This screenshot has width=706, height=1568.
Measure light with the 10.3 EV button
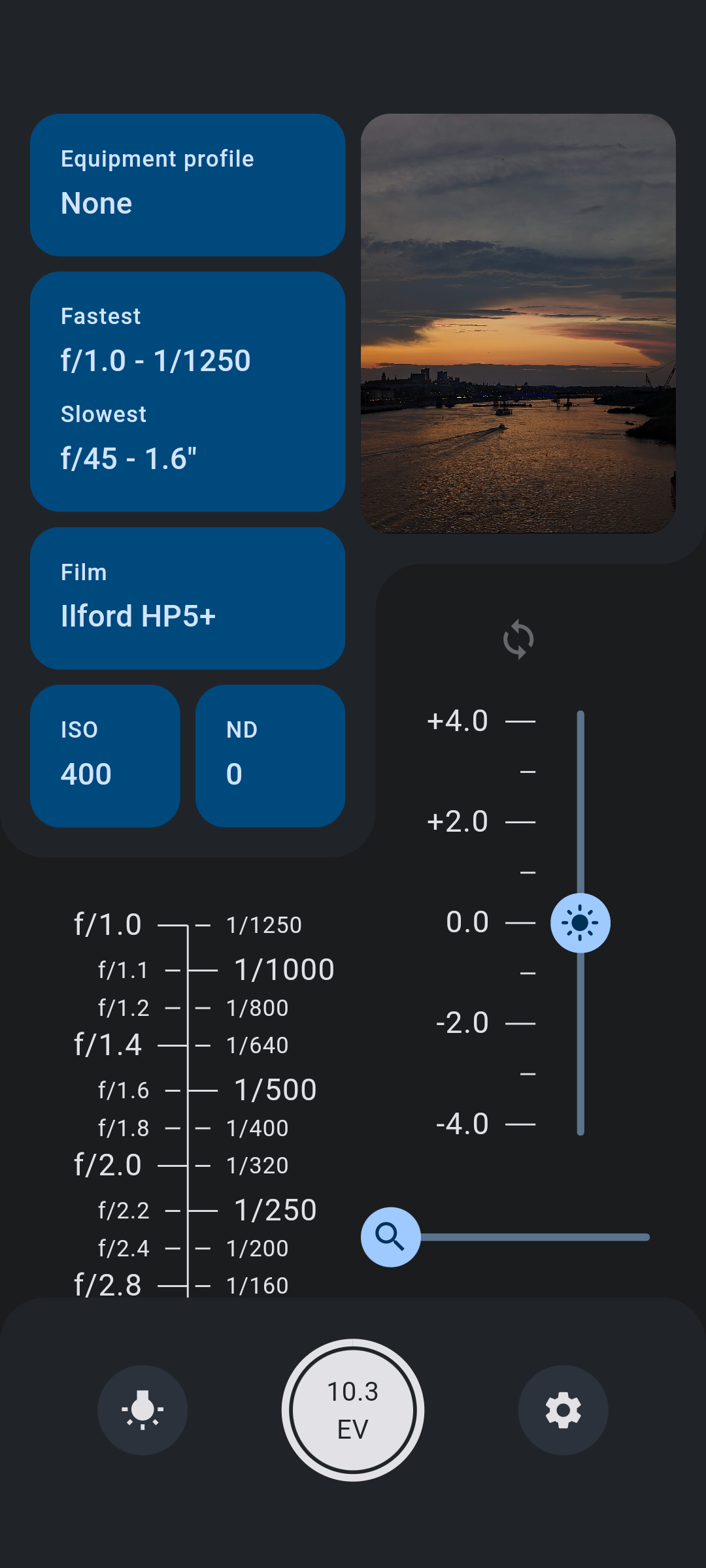[353, 1410]
